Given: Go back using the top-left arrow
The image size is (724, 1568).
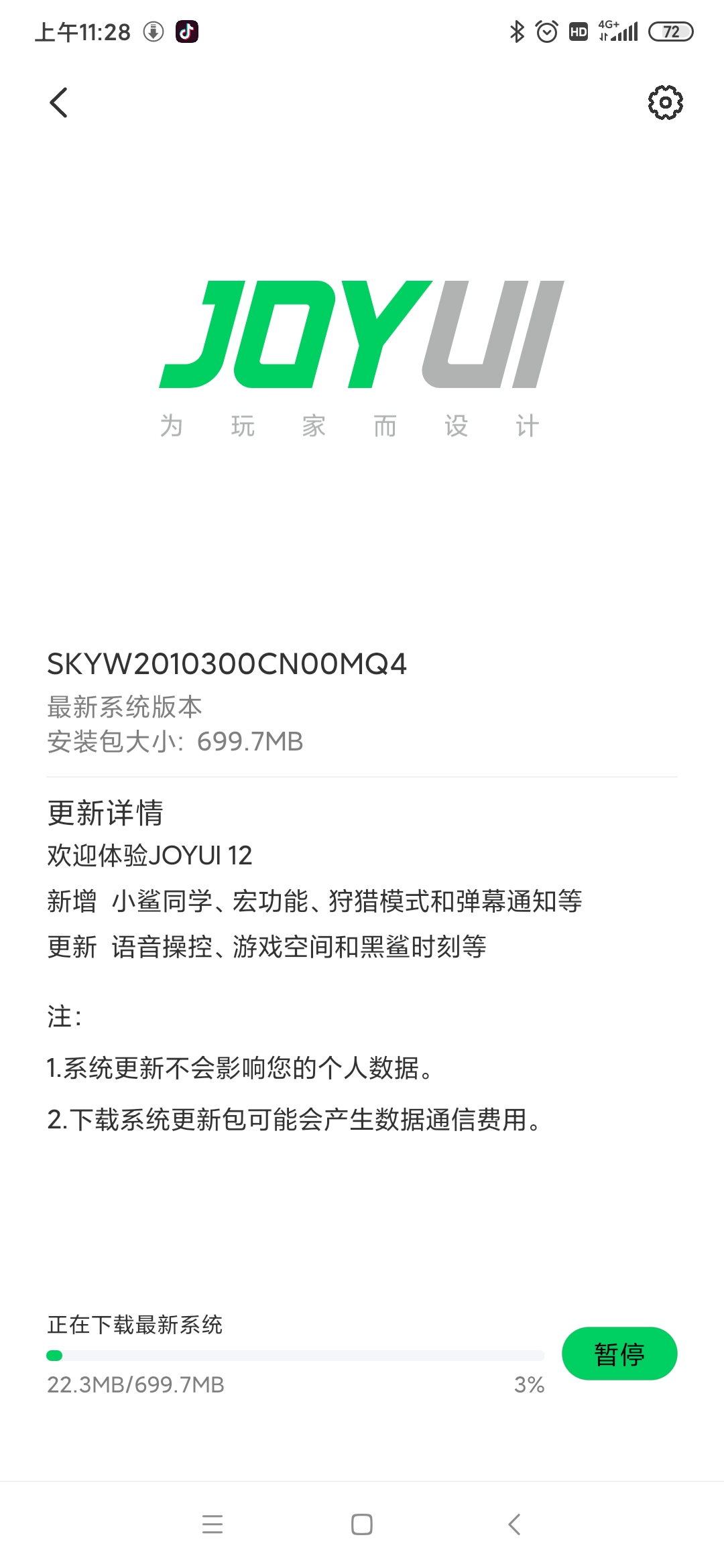Looking at the screenshot, I should [x=59, y=103].
